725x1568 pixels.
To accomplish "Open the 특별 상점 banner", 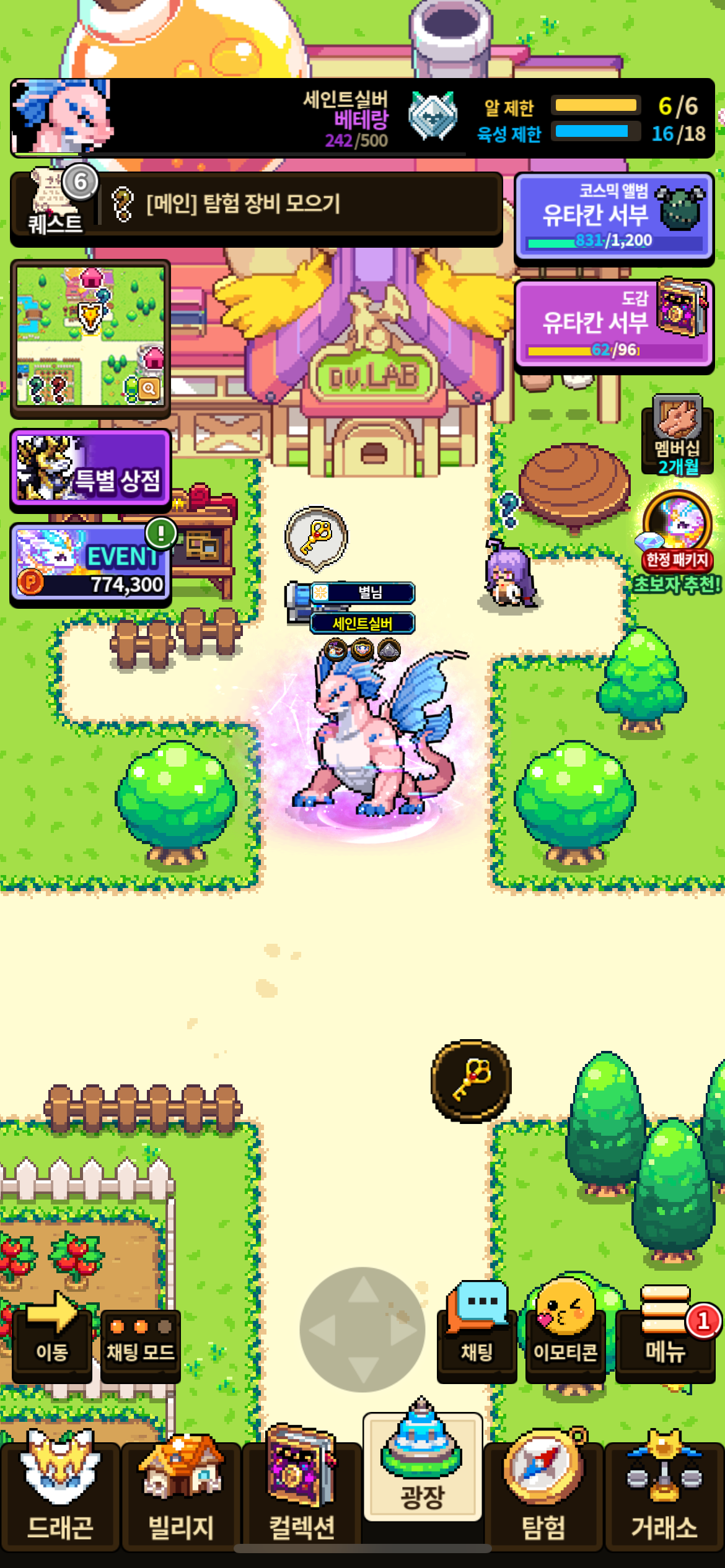I will click(x=90, y=469).
